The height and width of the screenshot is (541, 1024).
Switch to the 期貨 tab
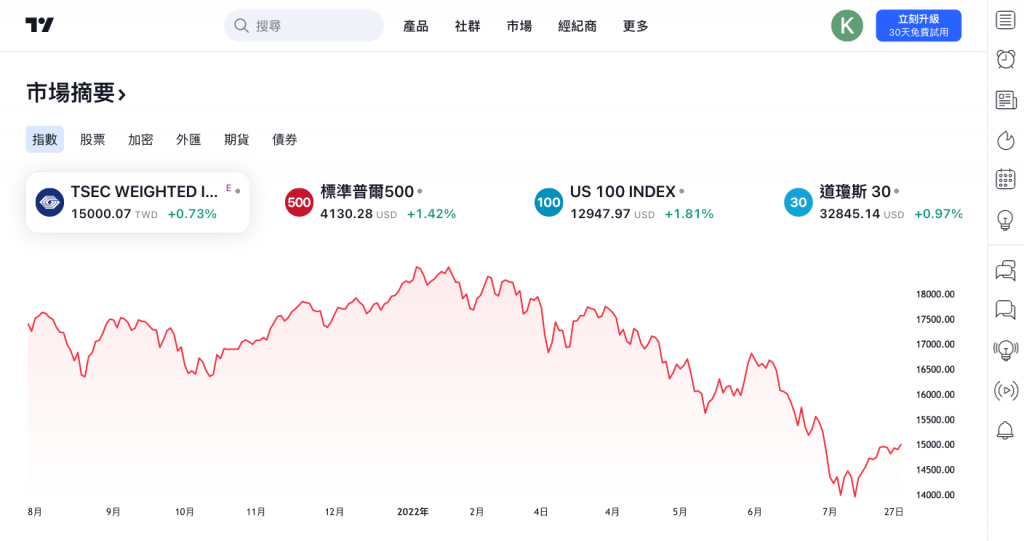click(x=237, y=140)
